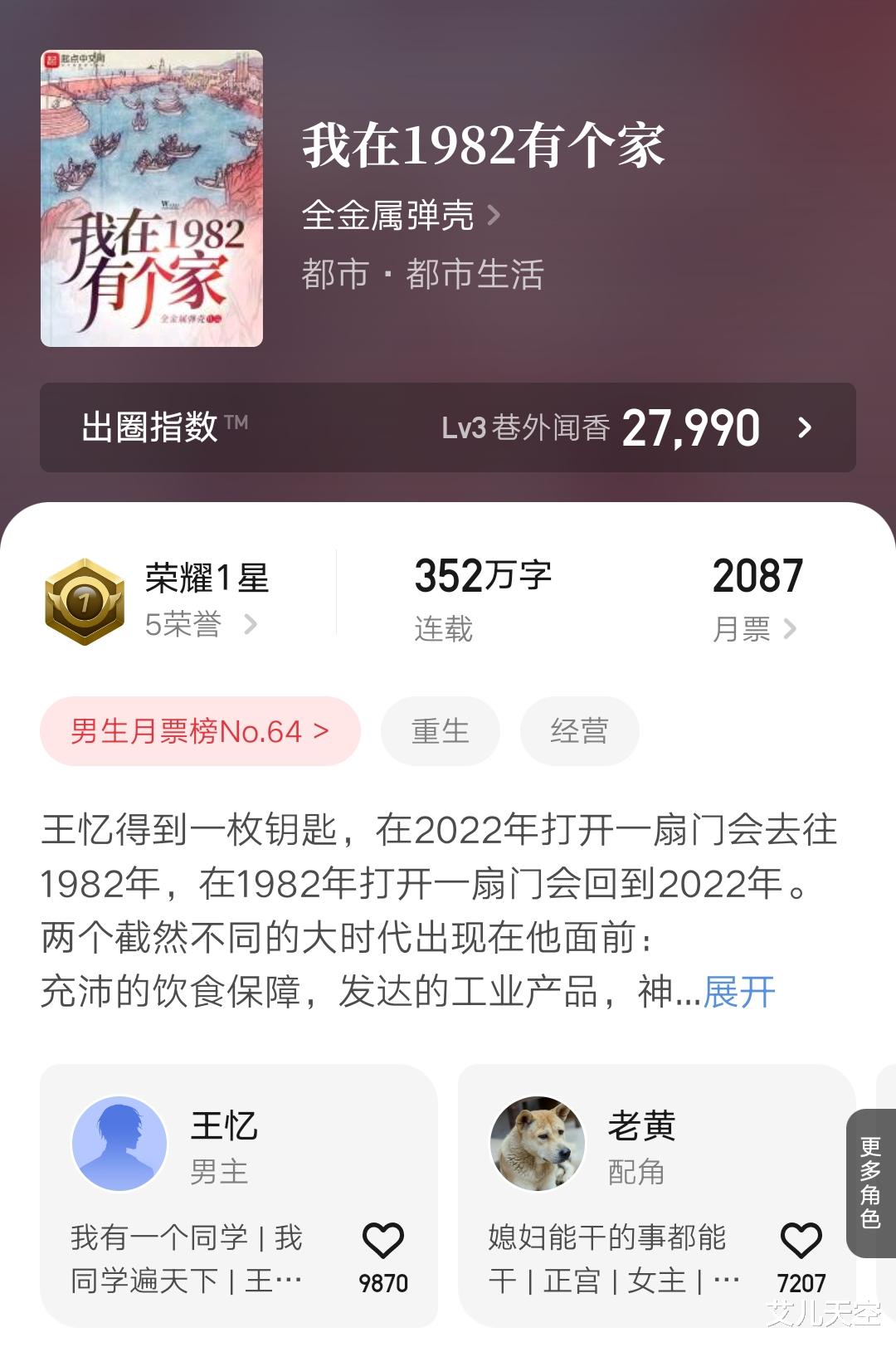Open the 男生月票榜No.64 ranking link

tap(199, 730)
